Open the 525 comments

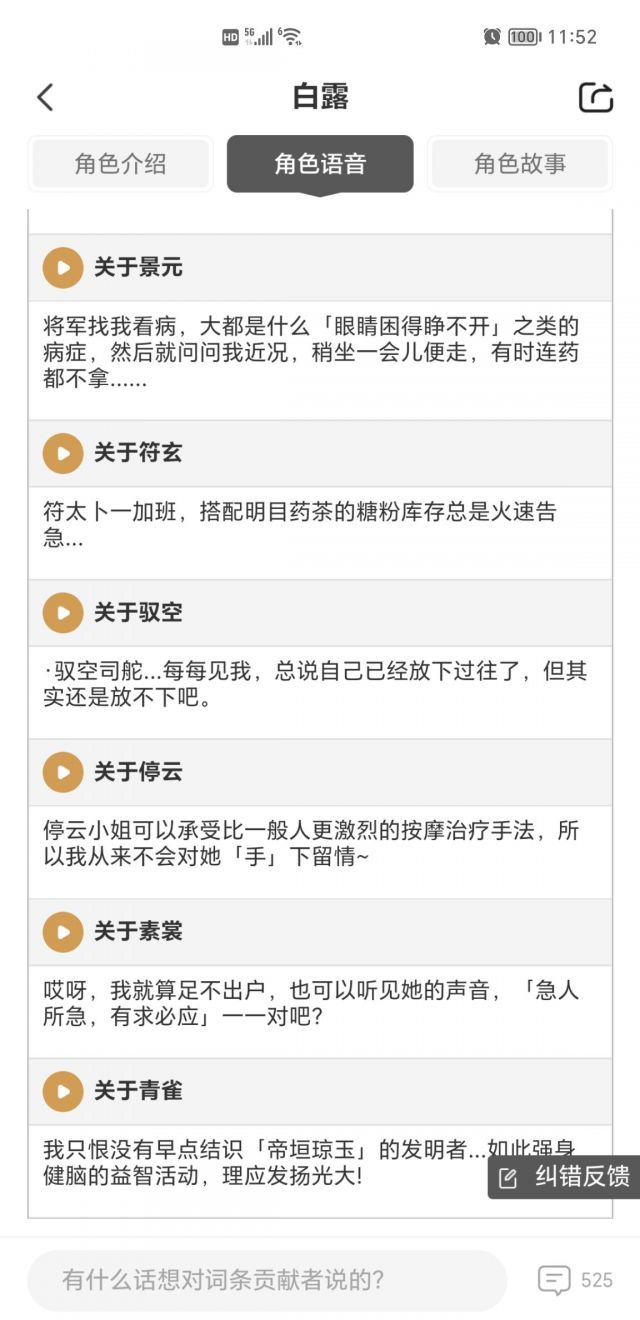pos(575,1280)
